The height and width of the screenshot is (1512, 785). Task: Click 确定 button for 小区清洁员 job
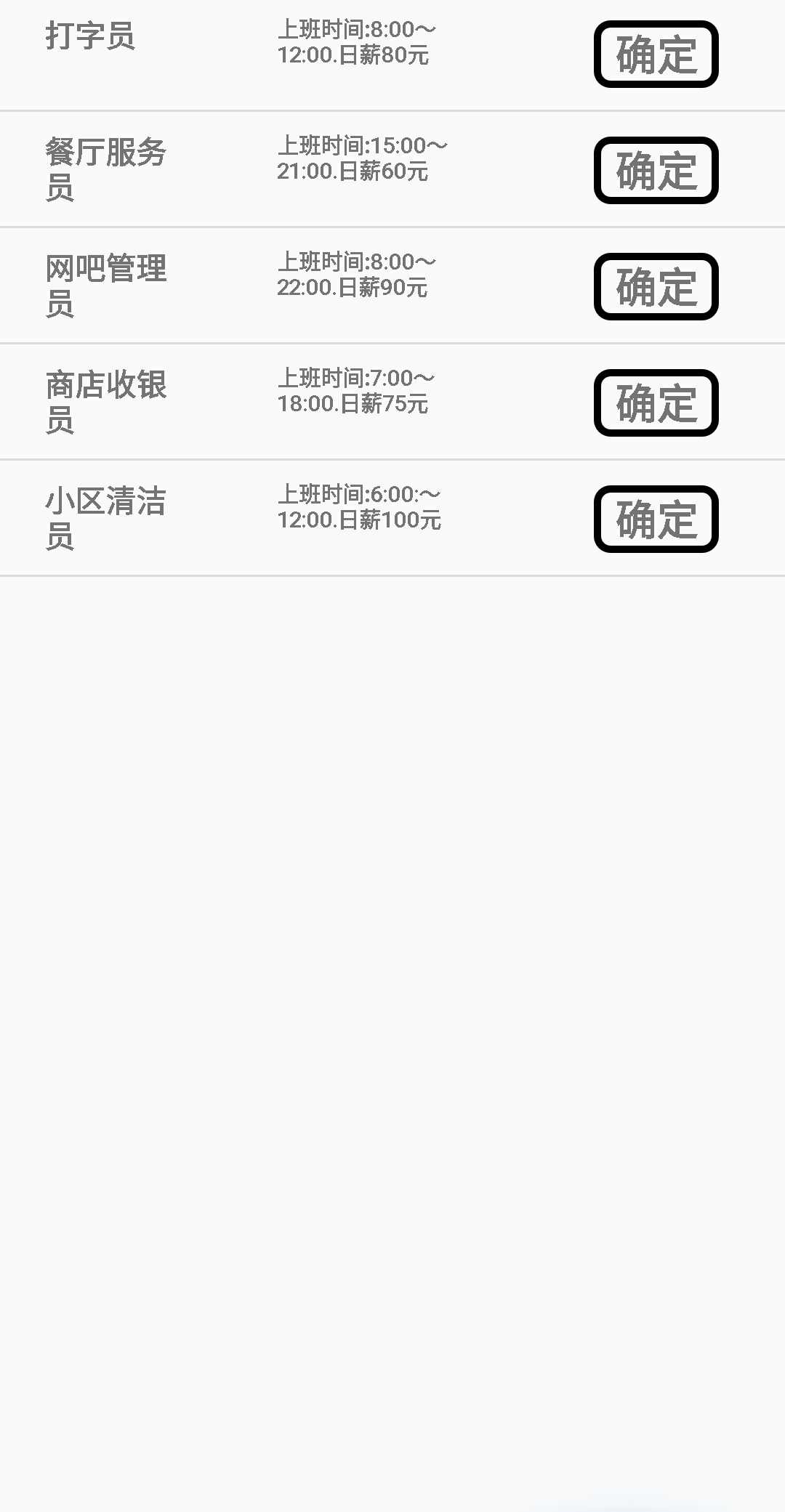(x=655, y=520)
